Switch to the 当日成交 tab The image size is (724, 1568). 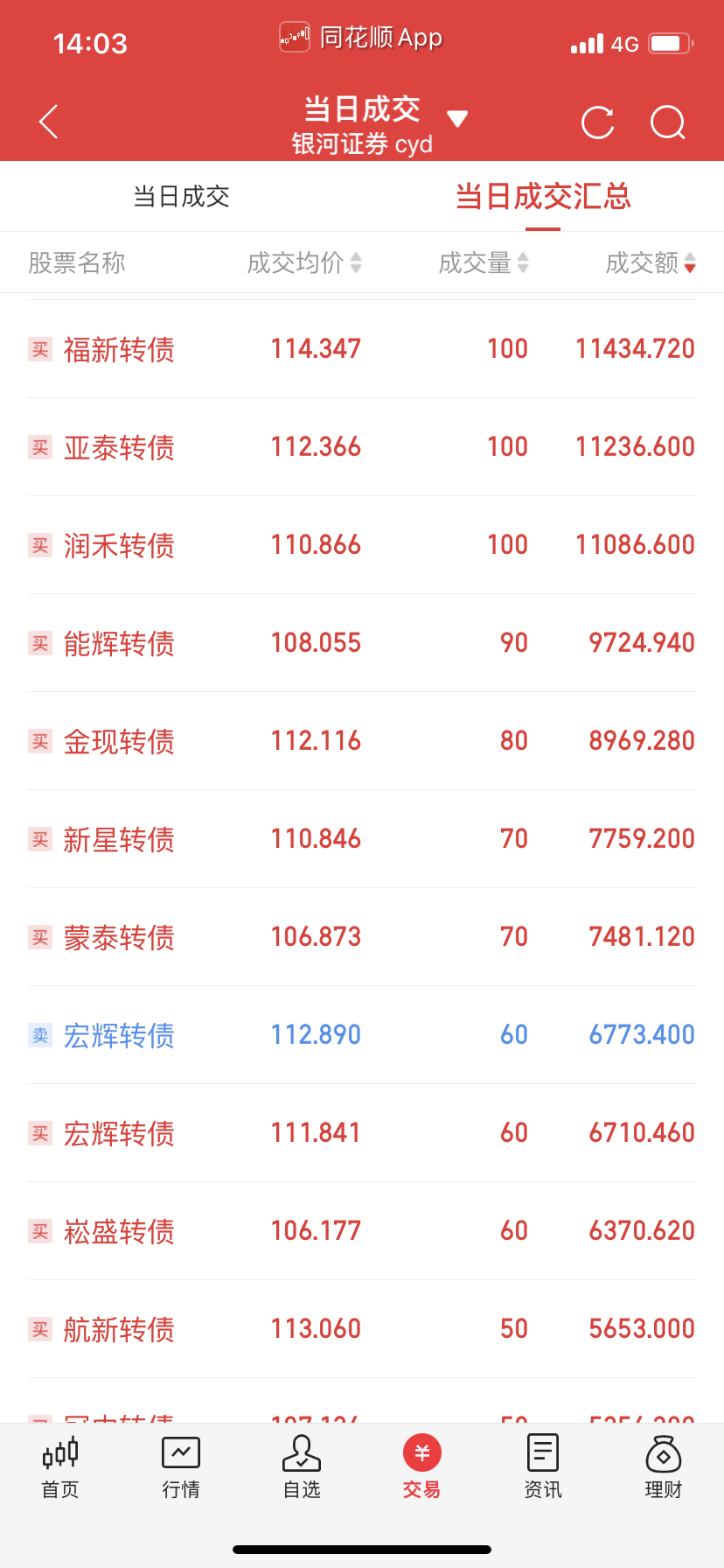click(x=181, y=197)
